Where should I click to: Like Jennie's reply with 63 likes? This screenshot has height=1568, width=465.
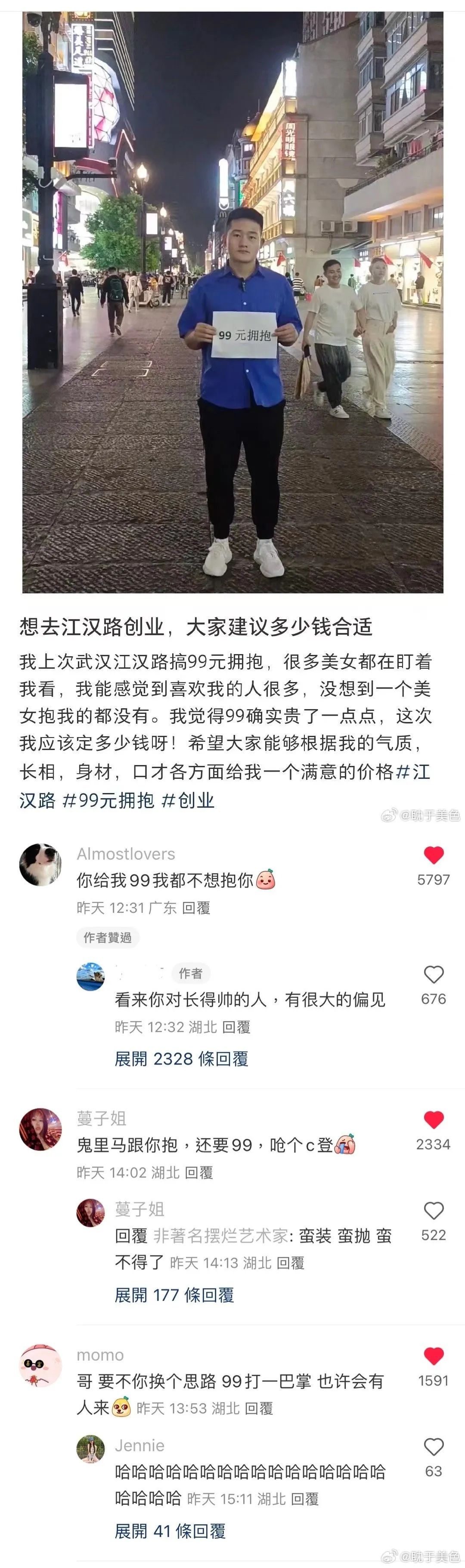tap(433, 1446)
